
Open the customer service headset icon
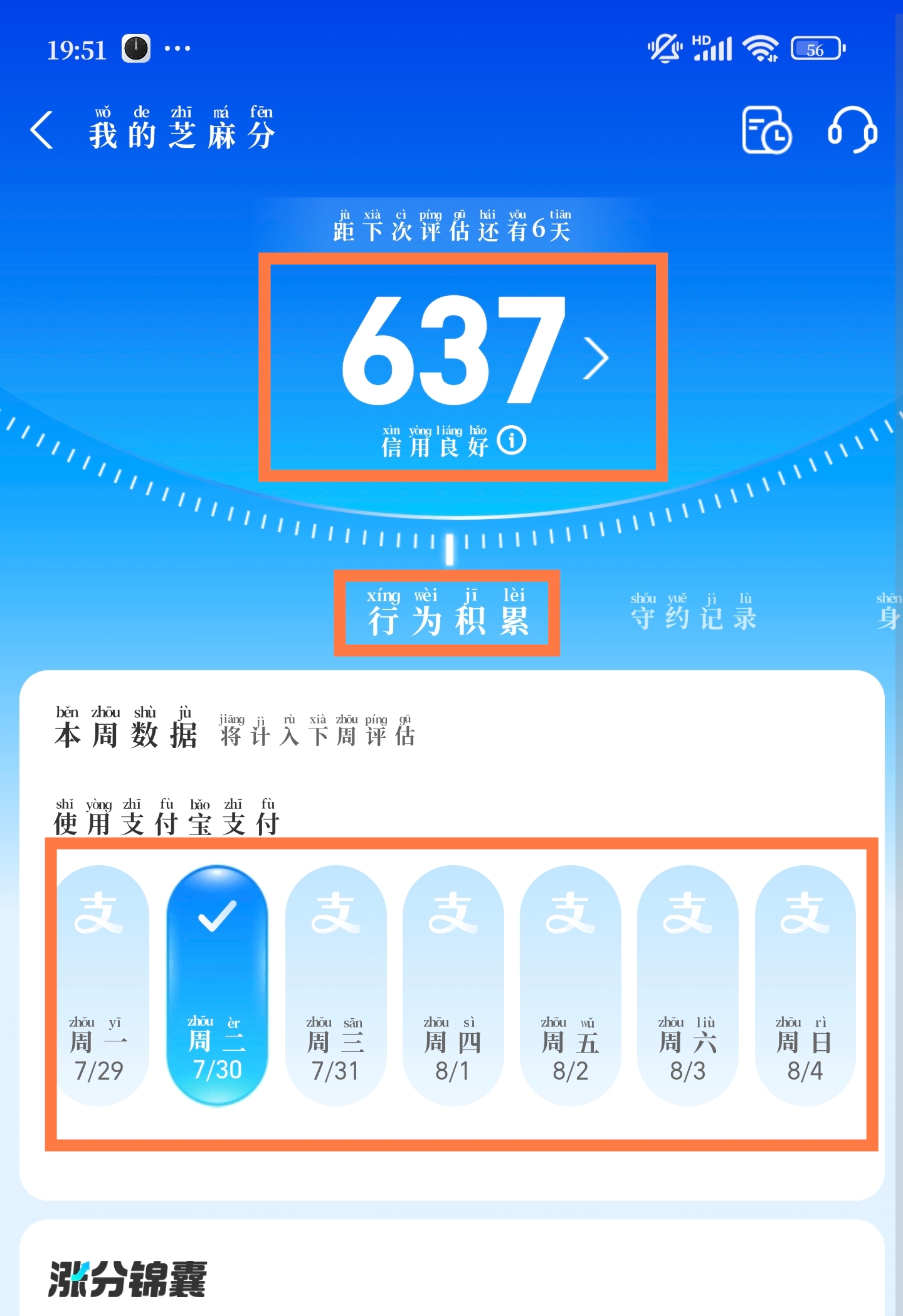(852, 130)
